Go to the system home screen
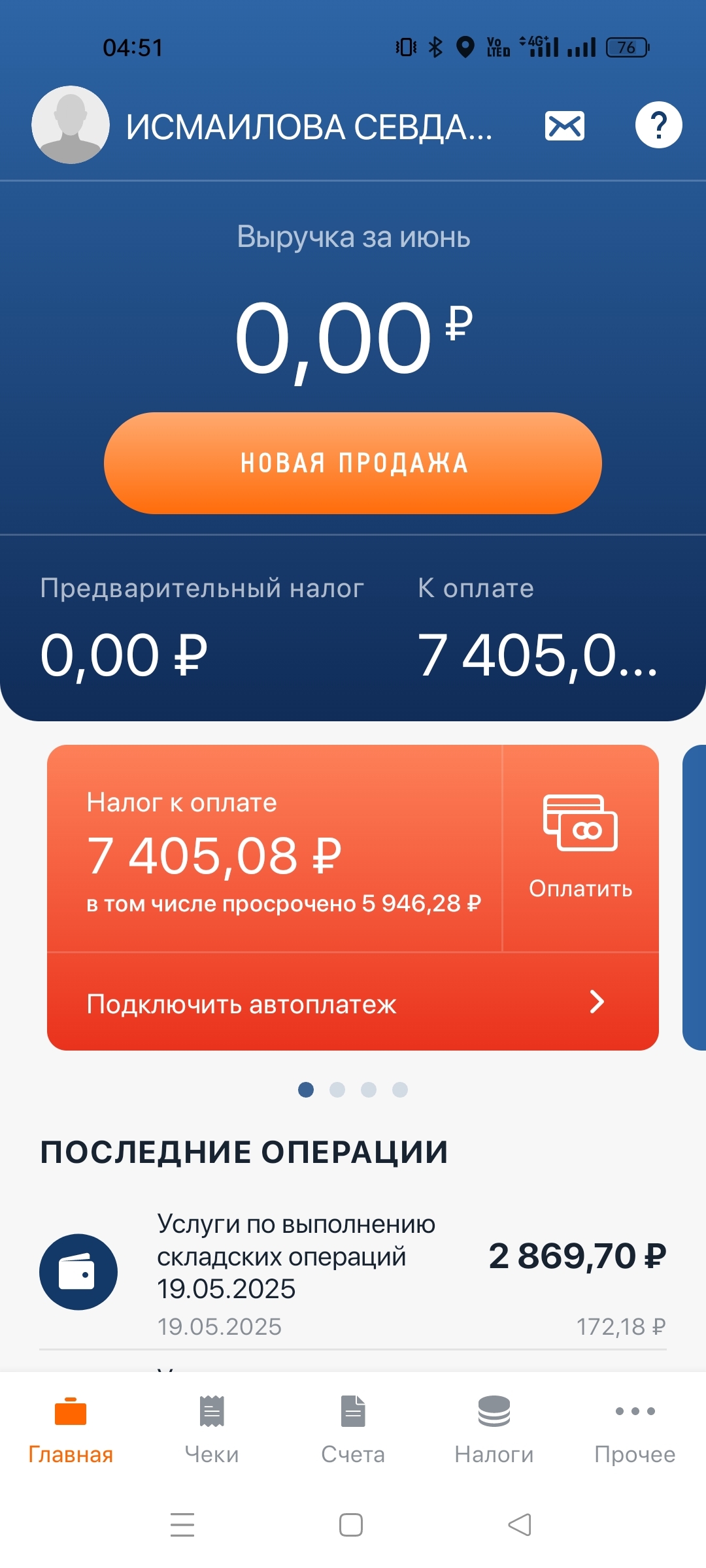 click(x=351, y=1525)
